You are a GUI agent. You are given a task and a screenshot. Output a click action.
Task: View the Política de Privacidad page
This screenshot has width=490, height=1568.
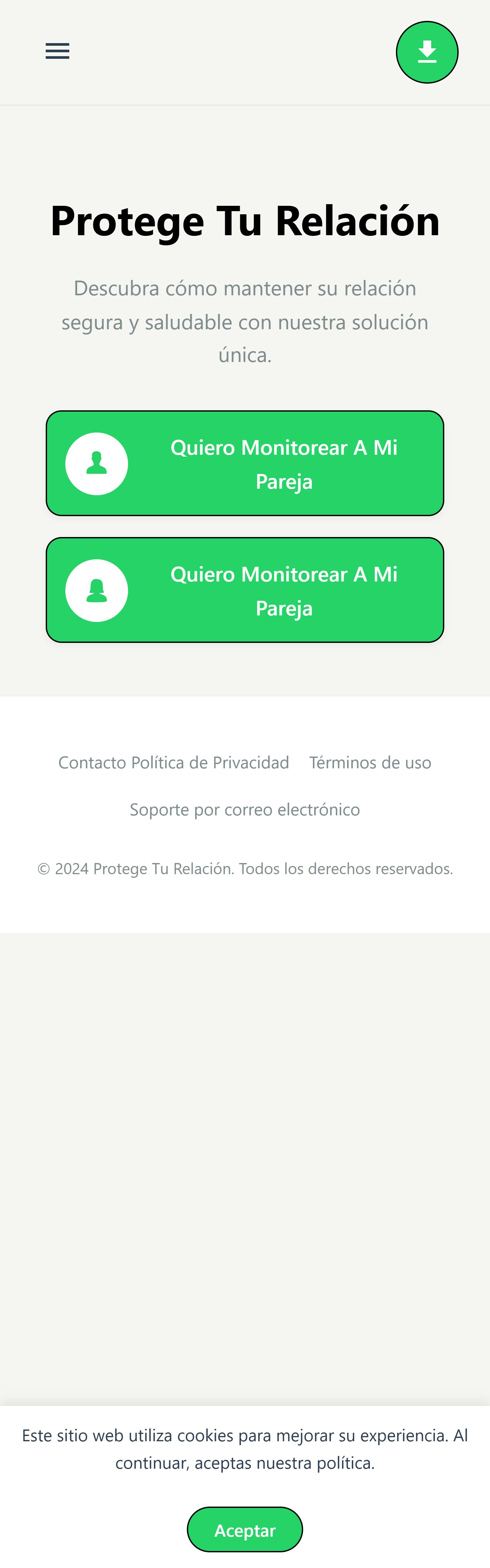click(210, 763)
